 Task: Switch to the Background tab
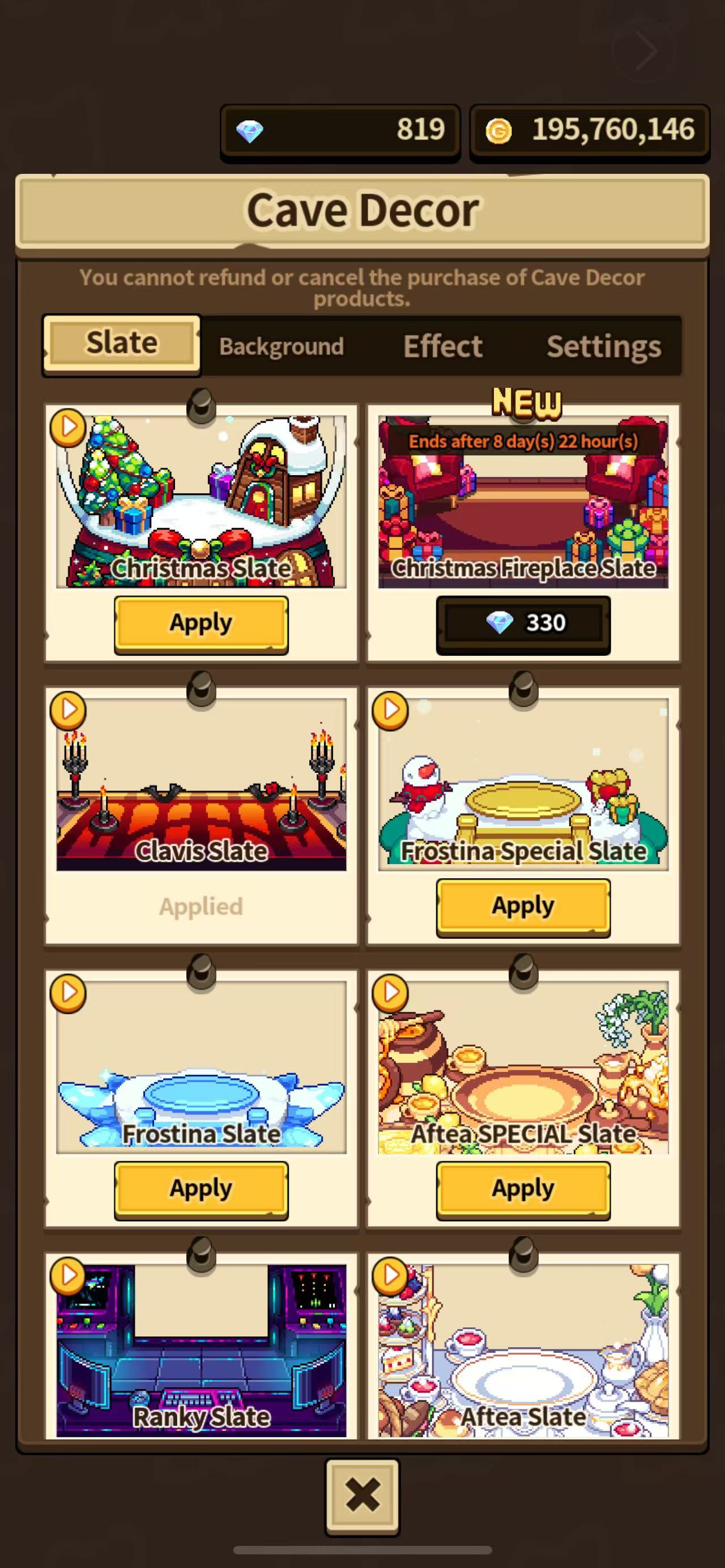point(282,347)
